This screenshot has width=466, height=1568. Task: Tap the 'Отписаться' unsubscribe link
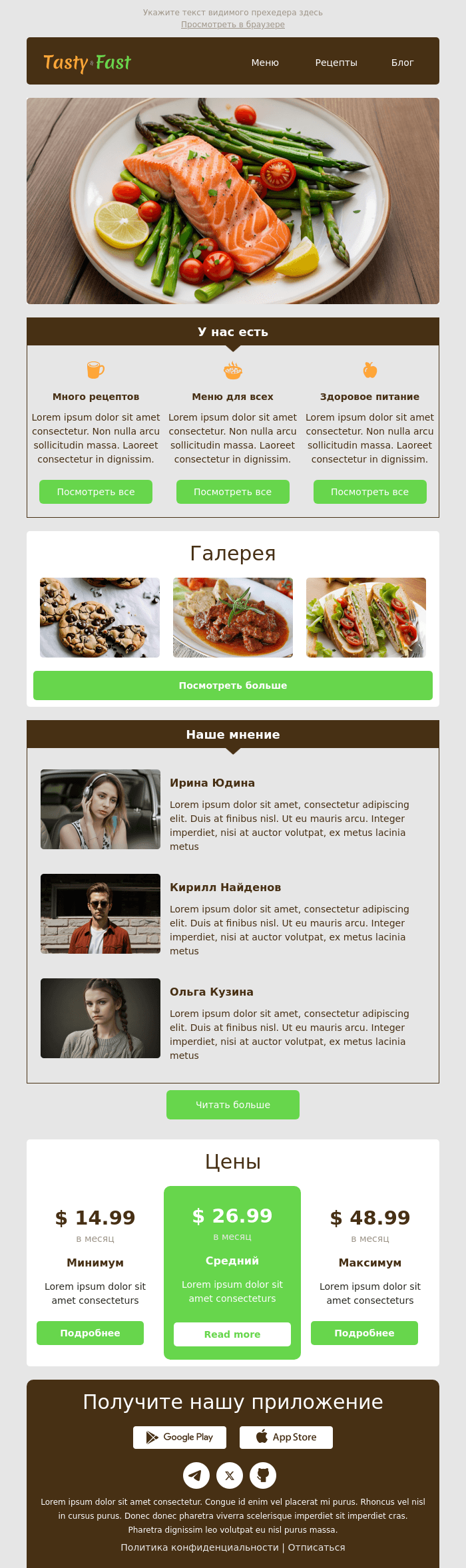pyautogui.click(x=316, y=1547)
